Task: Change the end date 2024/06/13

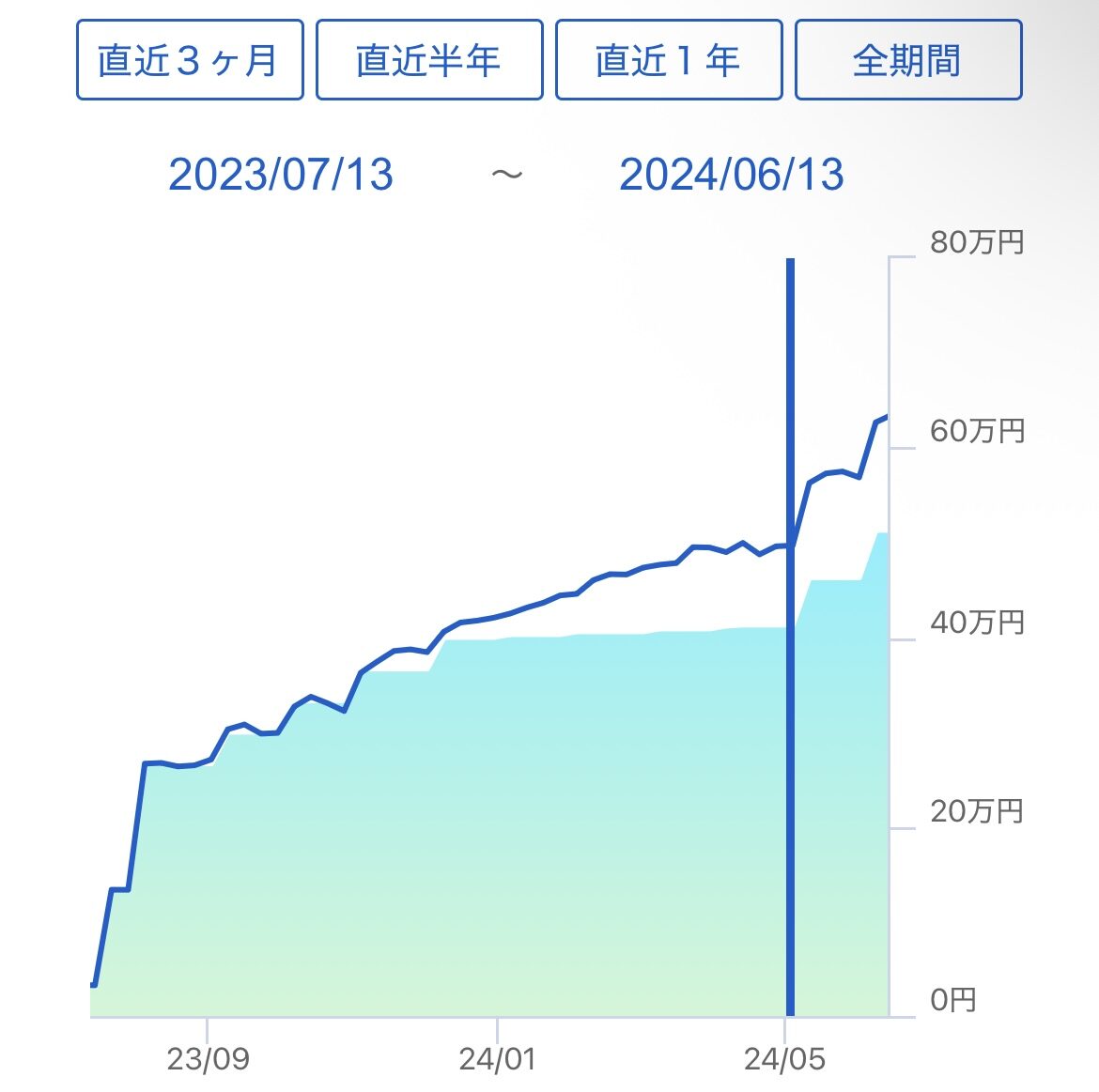Action: tap(732, 175)
